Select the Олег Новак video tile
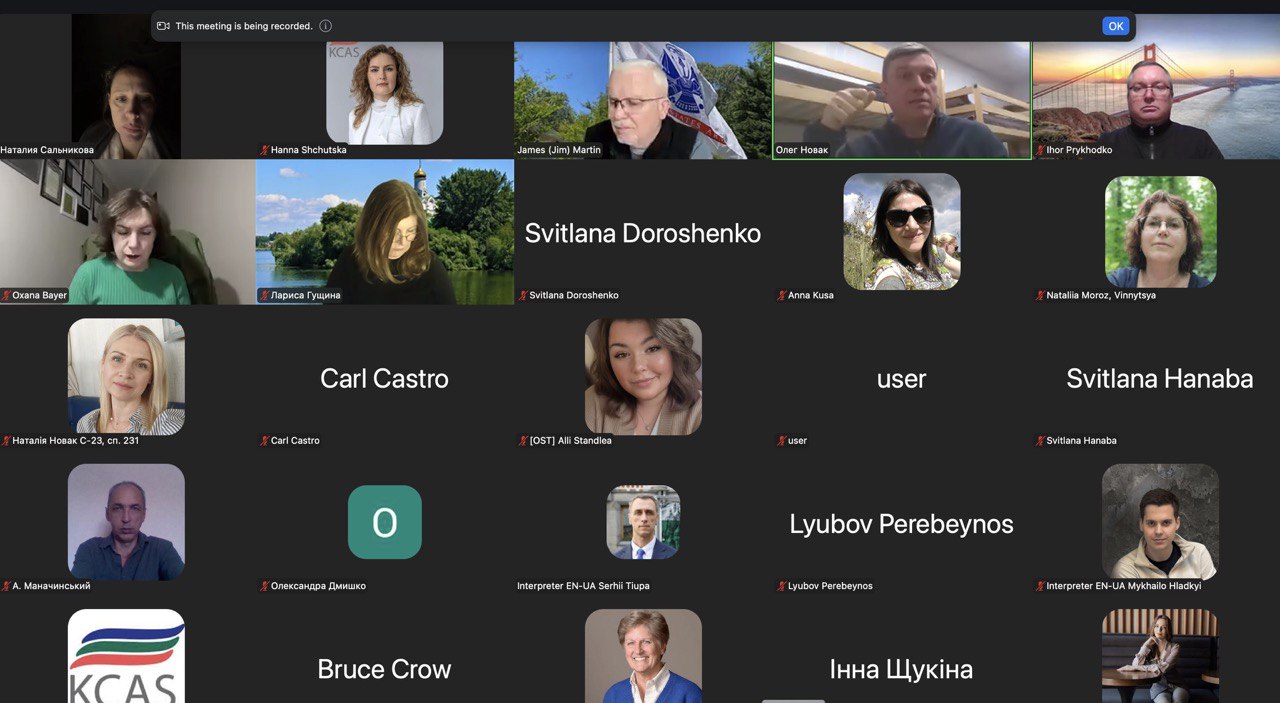Viewport: 1280px width, 703px height. (x=901, y=100)
